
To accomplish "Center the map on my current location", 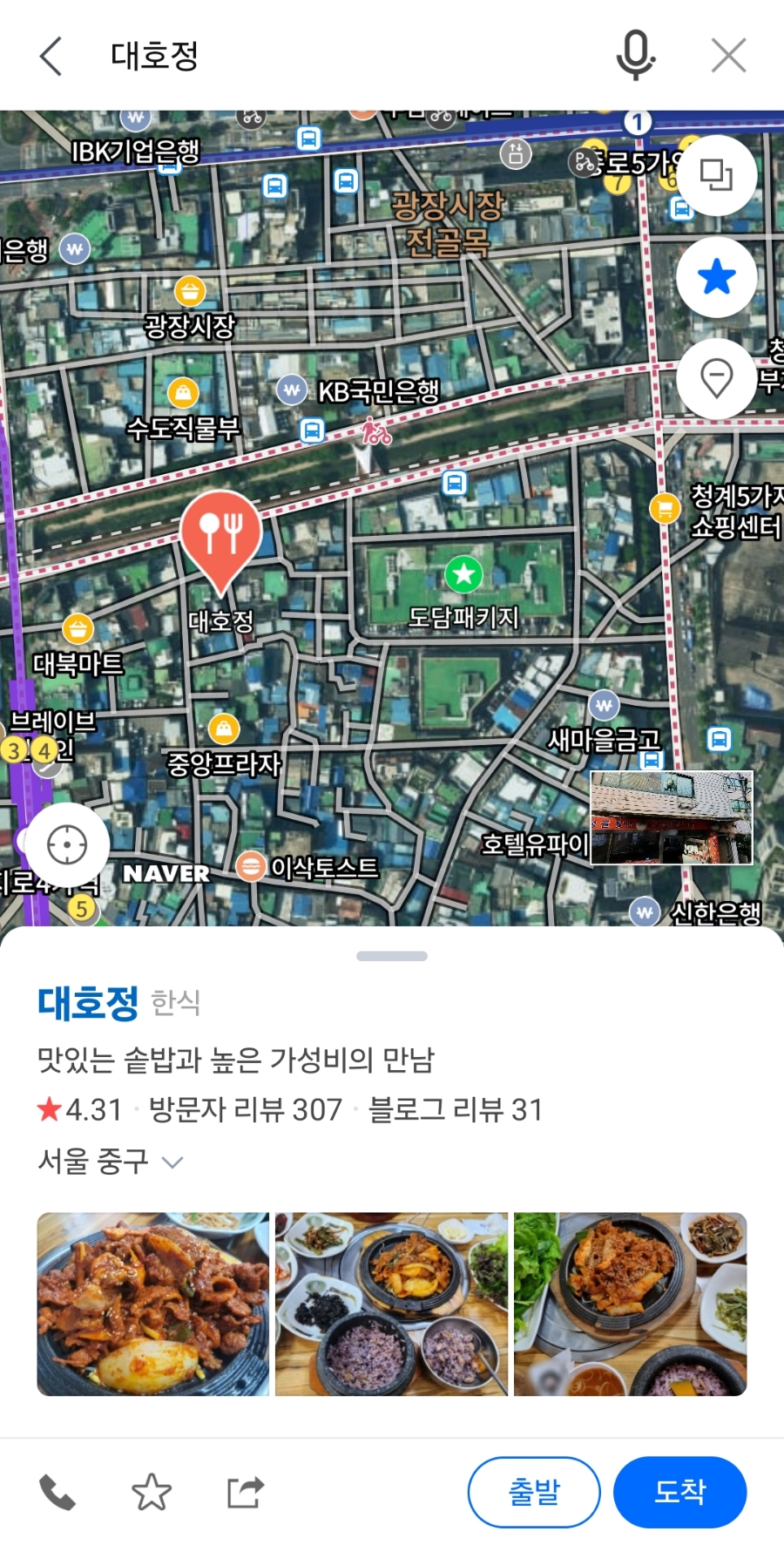I will pos(67,844).
